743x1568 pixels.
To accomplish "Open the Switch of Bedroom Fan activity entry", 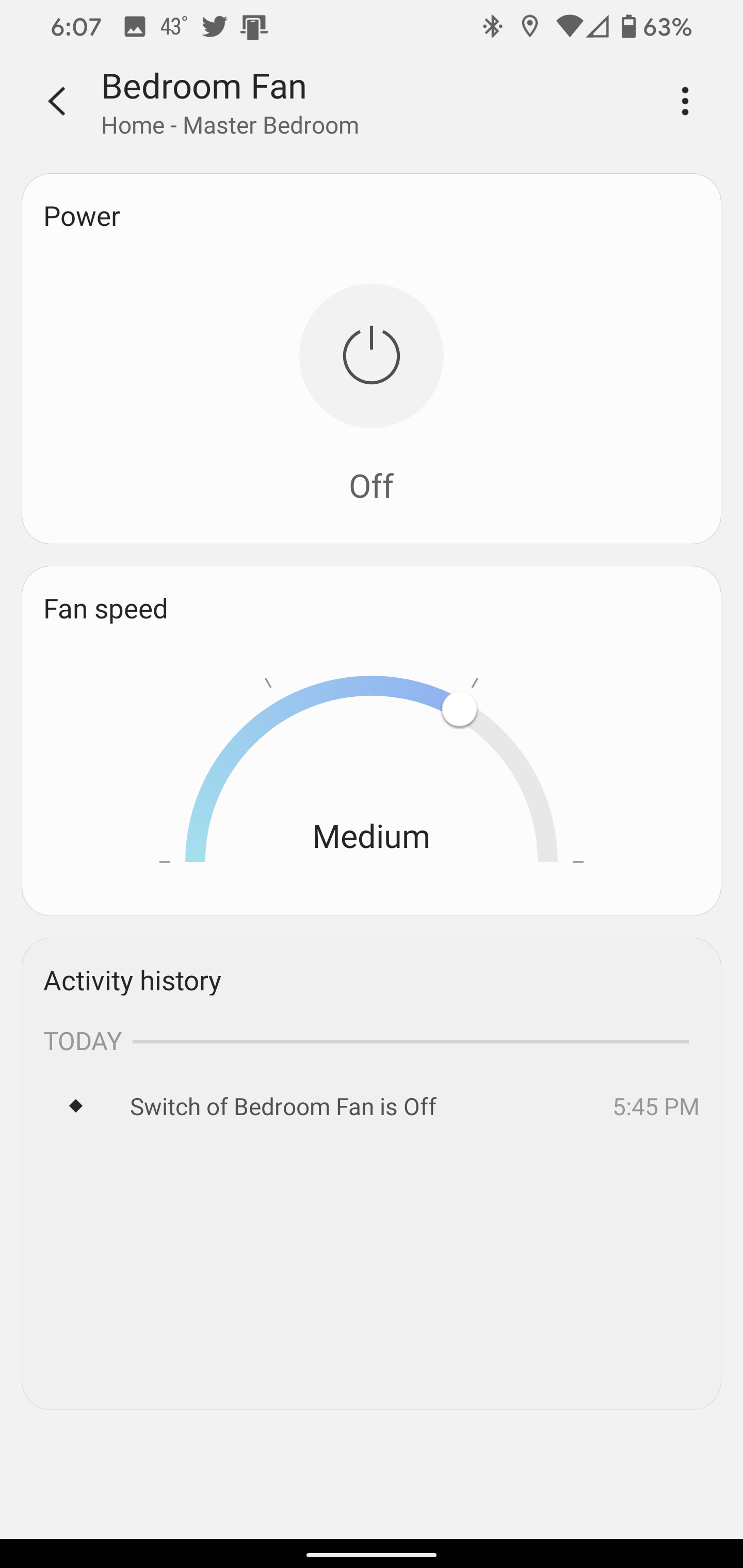I will pos(283,1106).
